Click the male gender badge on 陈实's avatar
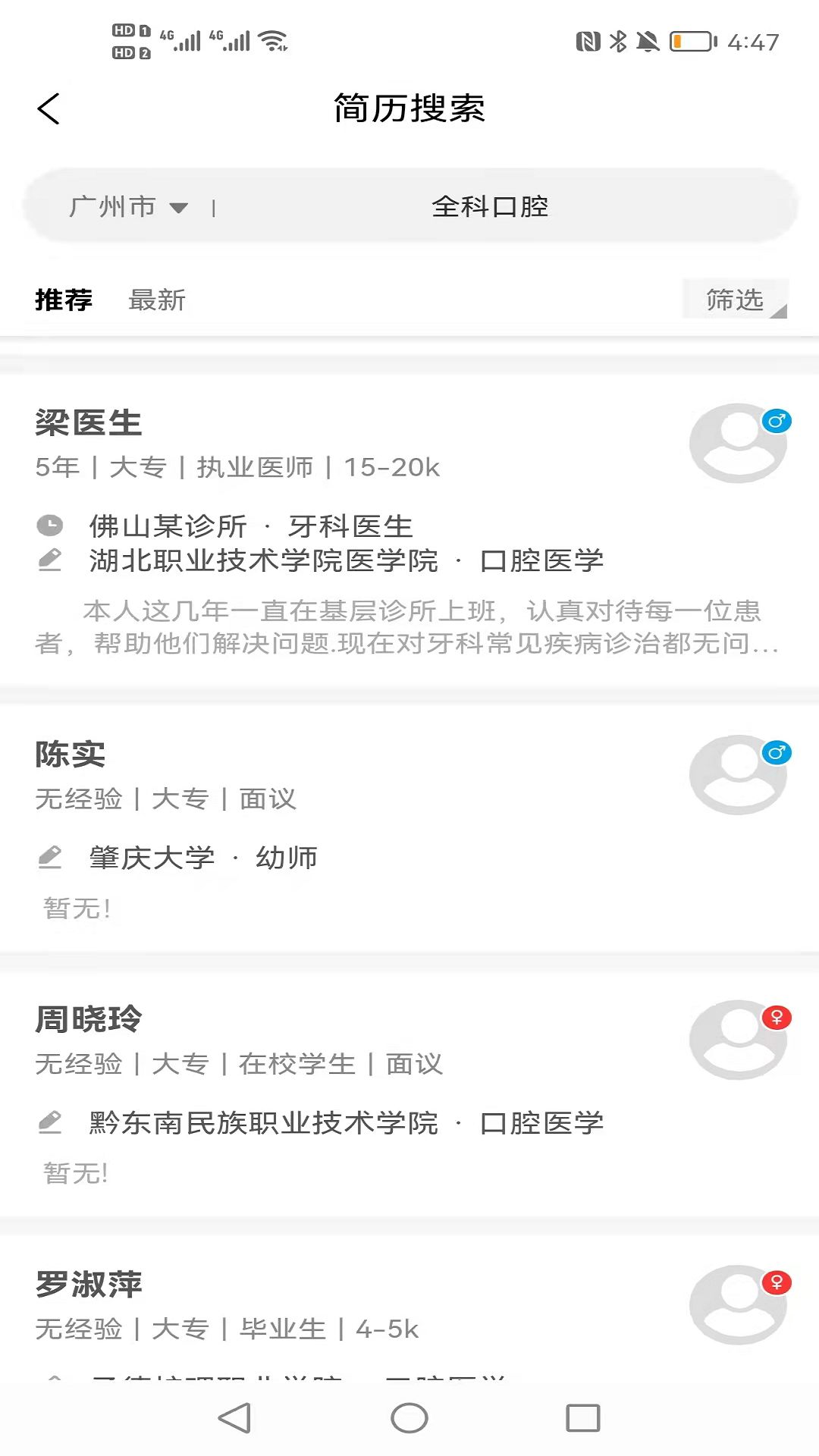Viewport: 819px width, 1456px height. [776, 753]
